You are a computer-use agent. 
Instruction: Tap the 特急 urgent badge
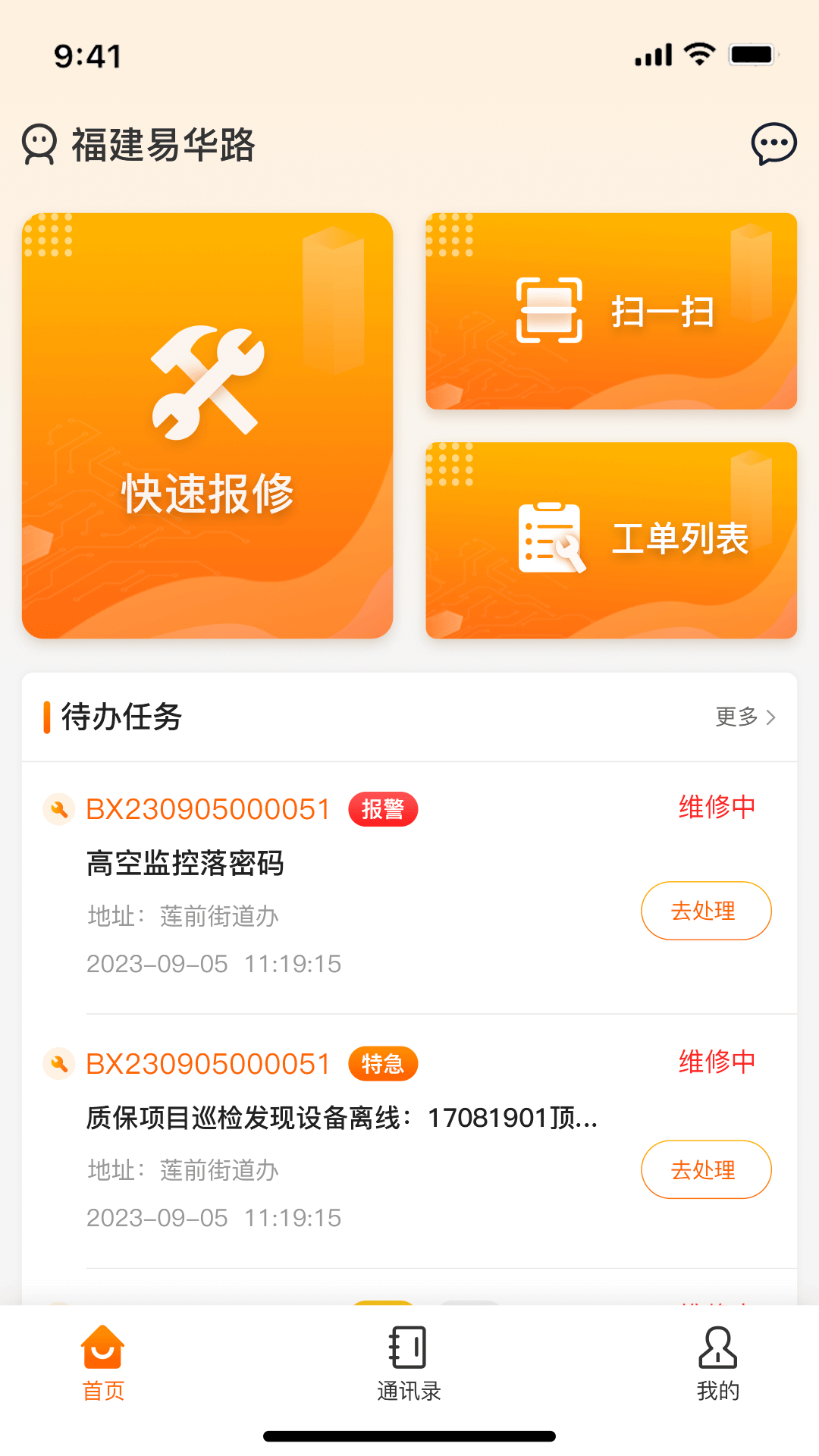tap(382, 1063)
